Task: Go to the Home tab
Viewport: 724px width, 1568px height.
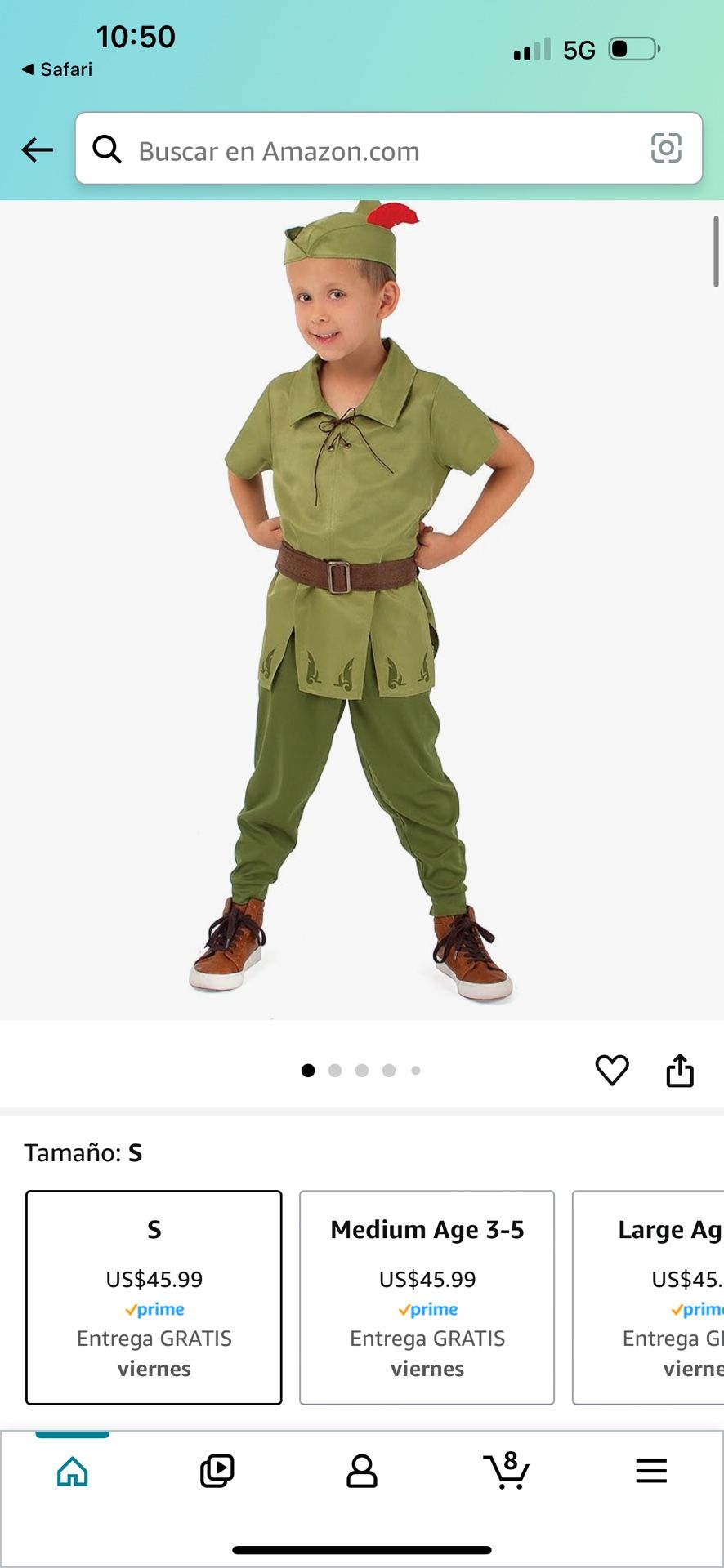Action: [x=72, y=1472]
